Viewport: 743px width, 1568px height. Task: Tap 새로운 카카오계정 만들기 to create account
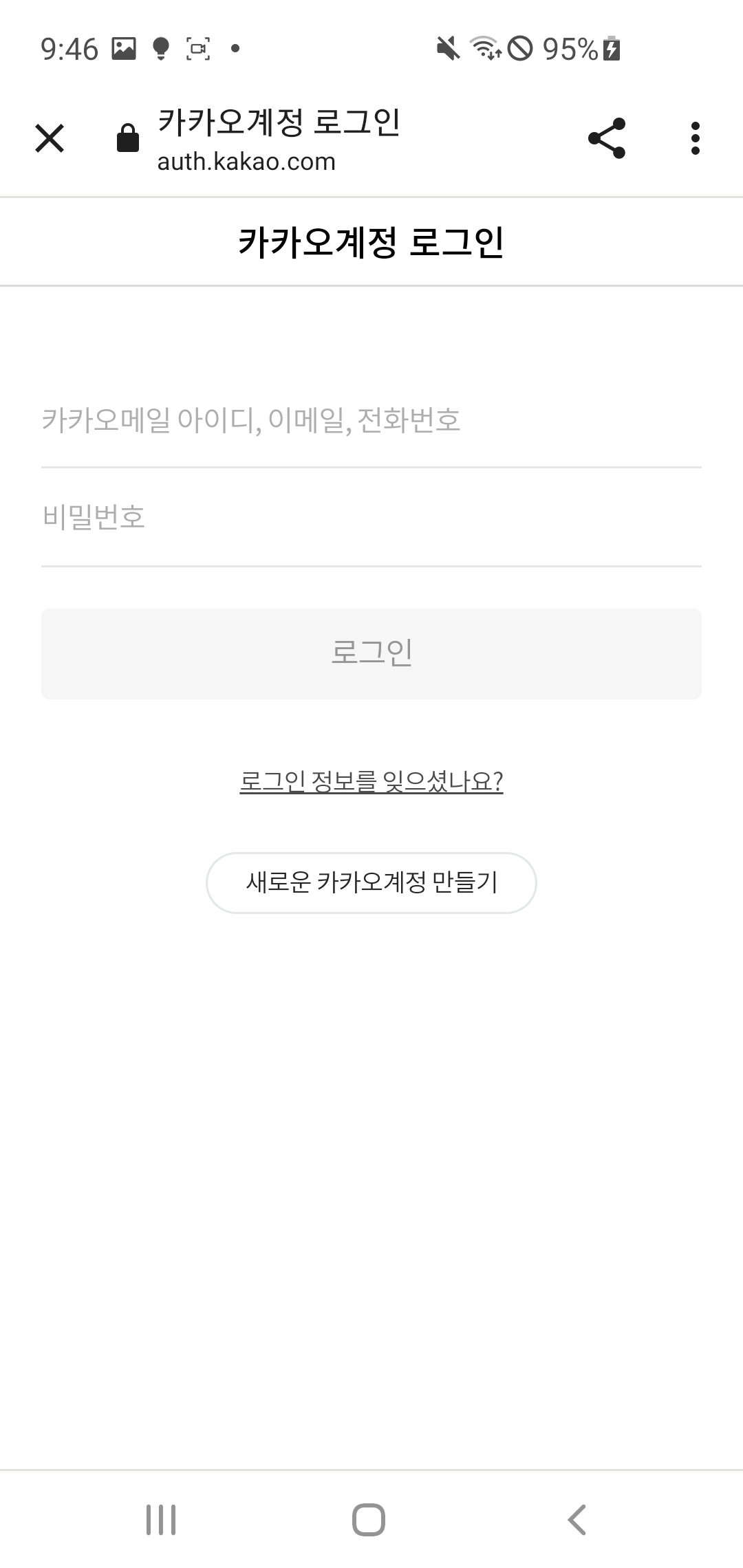[x=371, y=882]
